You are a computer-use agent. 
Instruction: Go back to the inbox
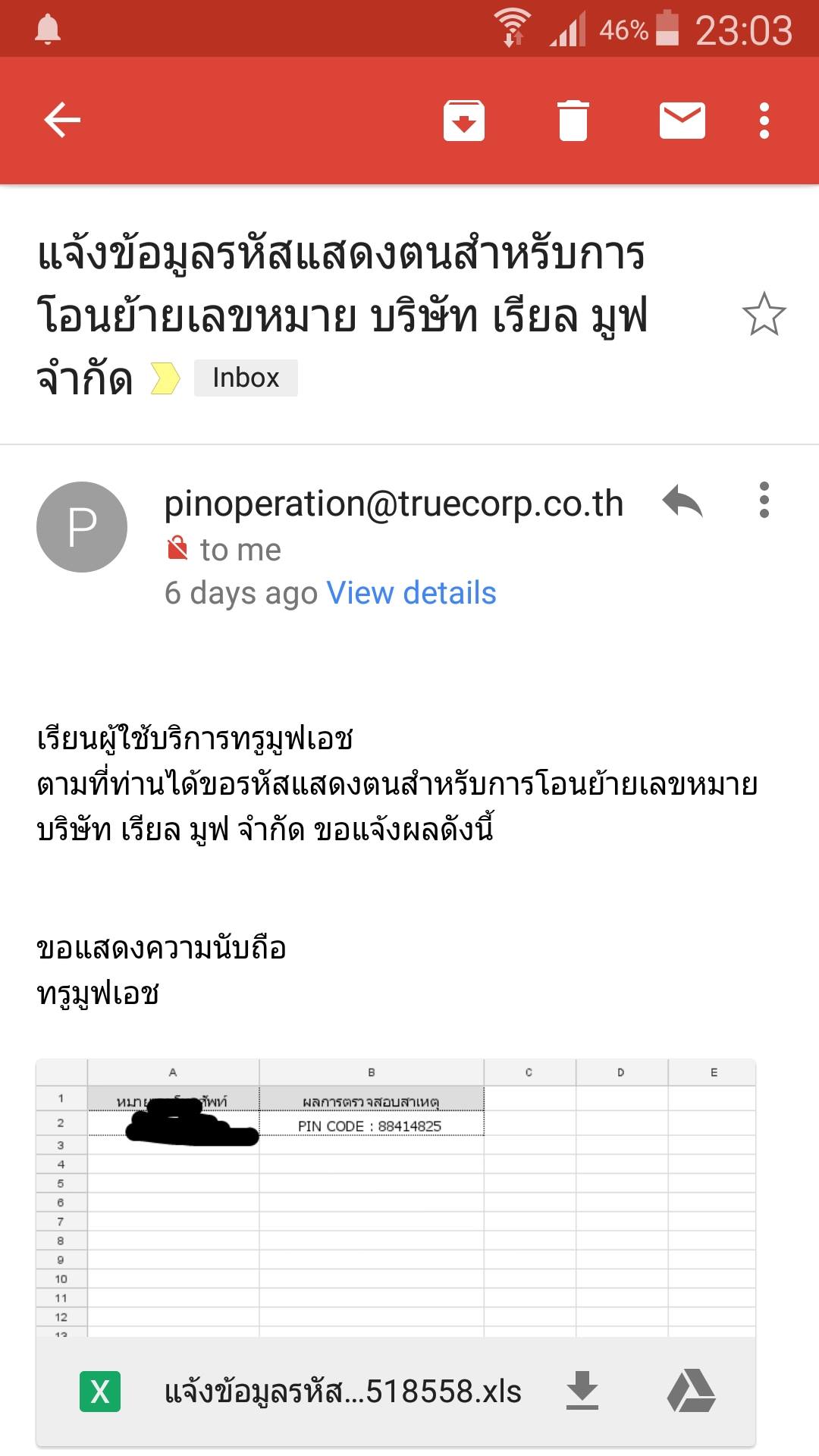[x=62, y=121]
